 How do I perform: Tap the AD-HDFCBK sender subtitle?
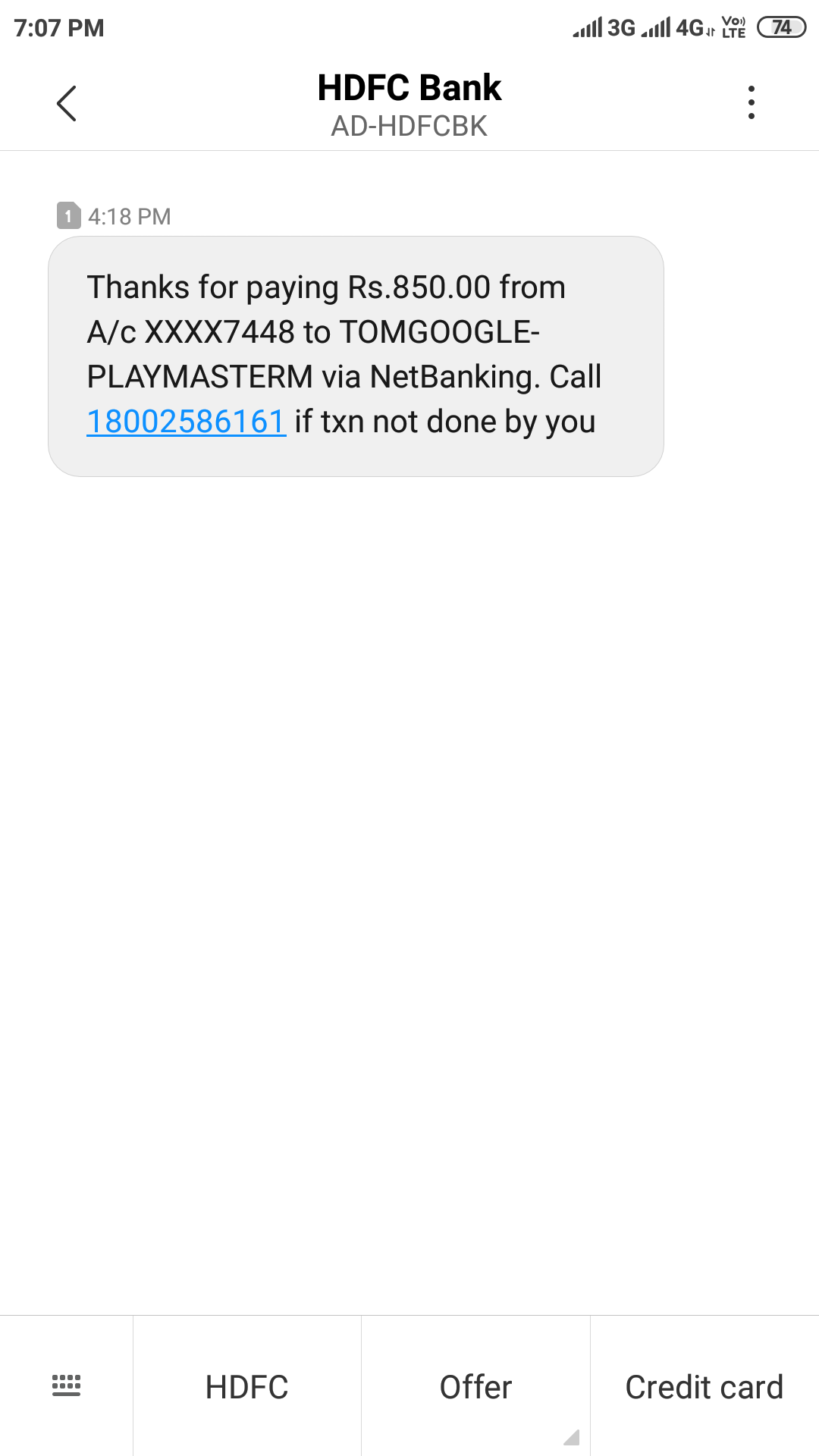pyautogui.click(x=409, y=125)
